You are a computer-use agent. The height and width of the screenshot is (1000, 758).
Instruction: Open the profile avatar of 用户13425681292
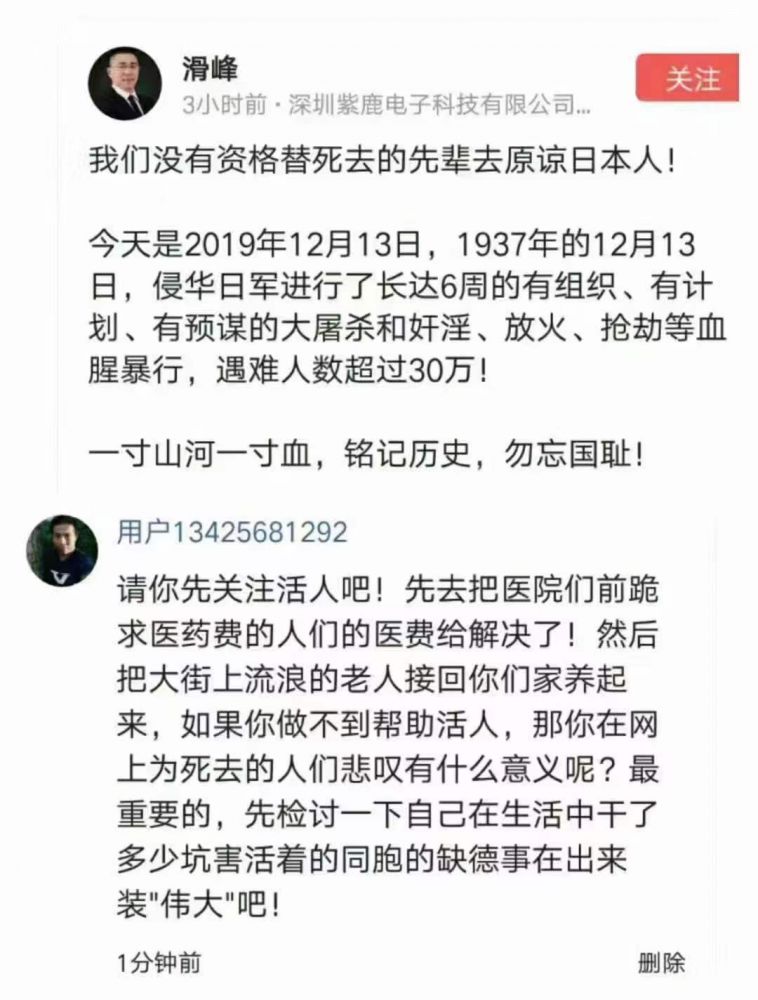click(62, 551)
